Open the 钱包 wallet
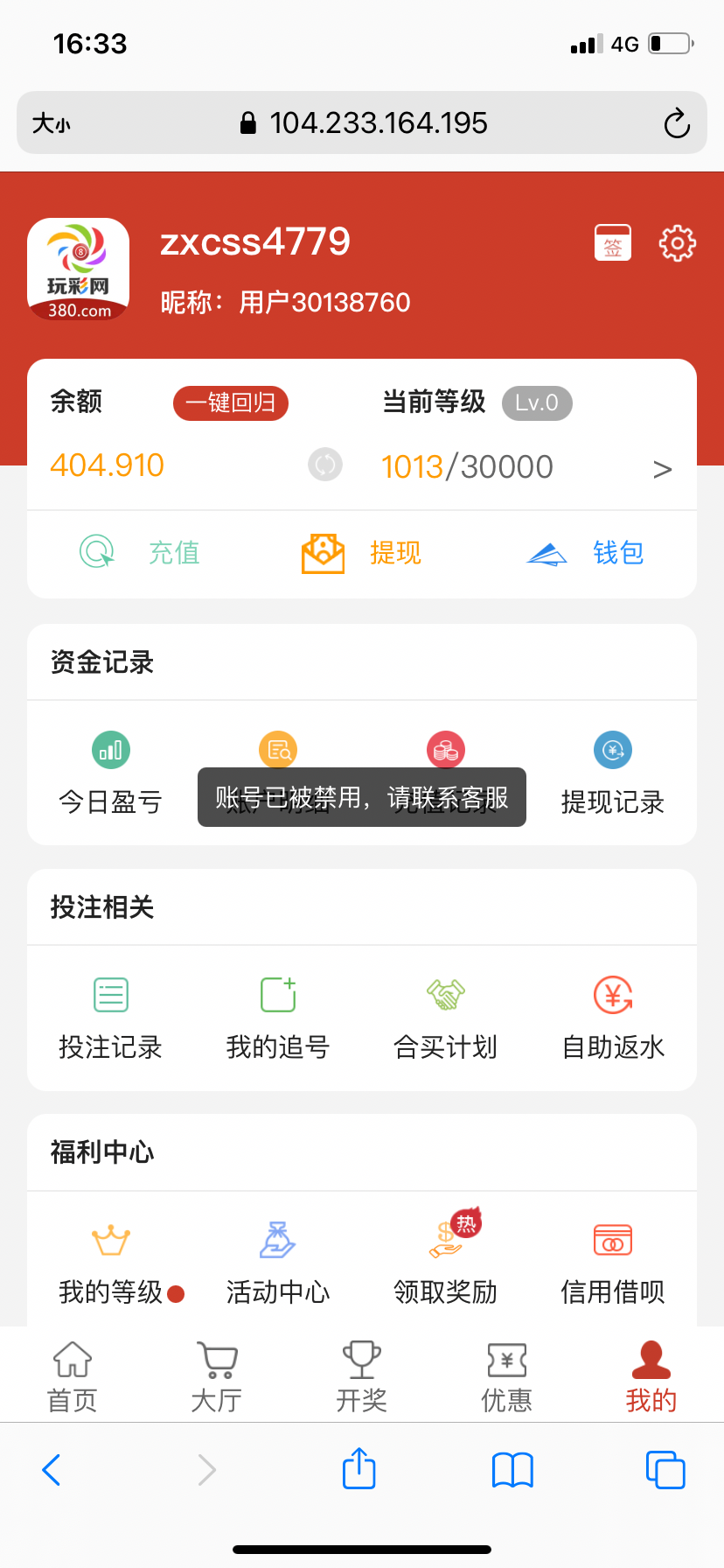Image resolution: width=724 pixels, height=1568 pixels. pos(586,552)
